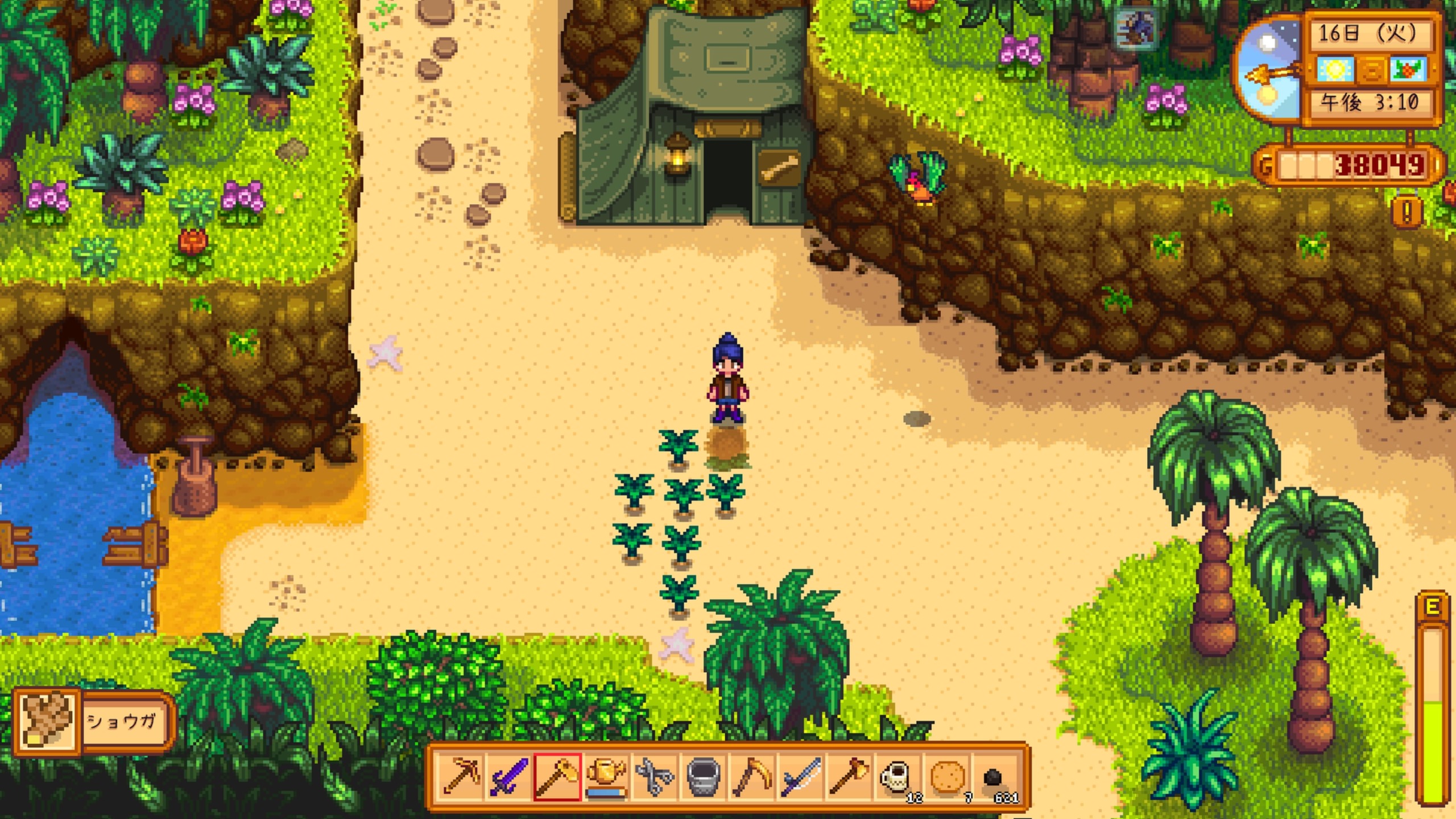Select the coal stack of 621
Viewport: 1456px width, 819px height.
995,776
